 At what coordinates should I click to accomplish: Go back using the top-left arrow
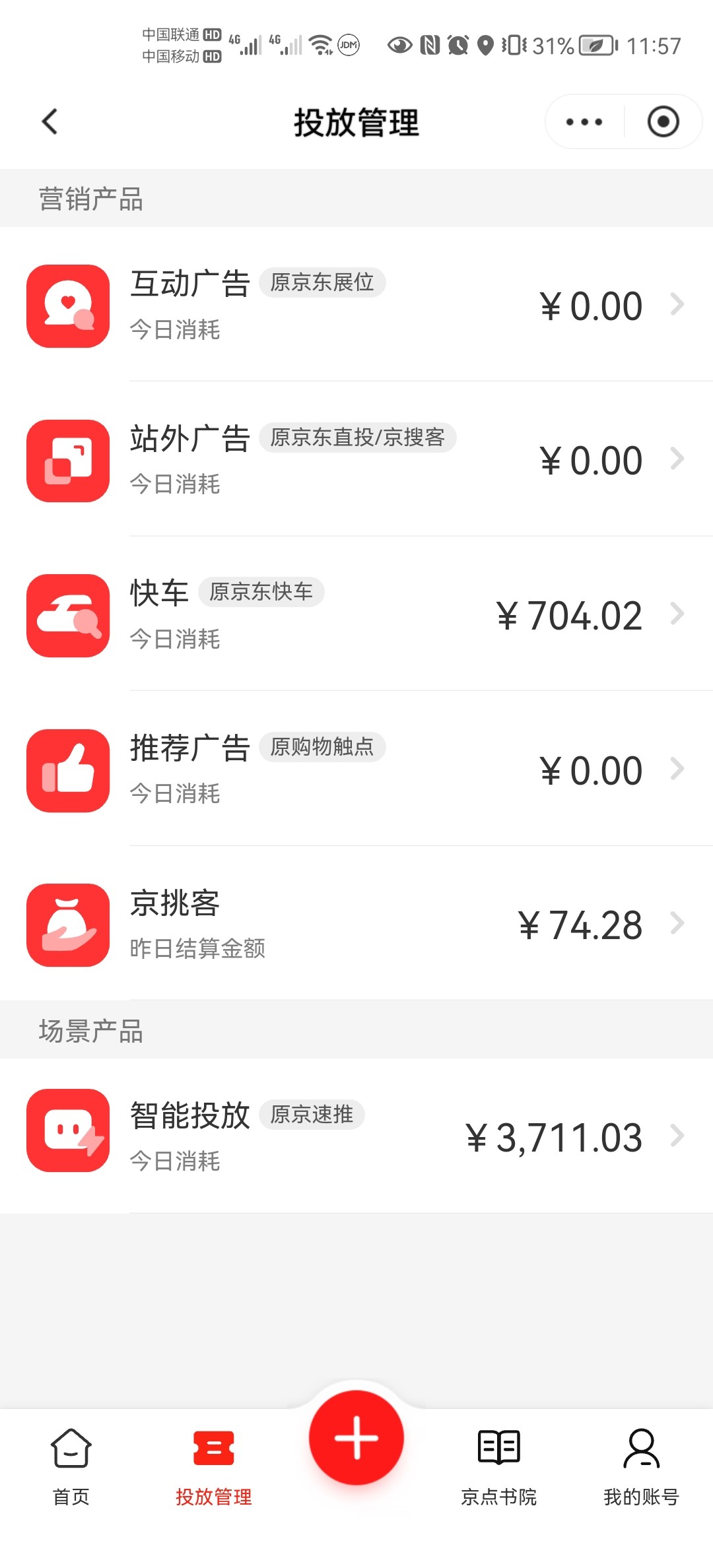coord(50,121)
